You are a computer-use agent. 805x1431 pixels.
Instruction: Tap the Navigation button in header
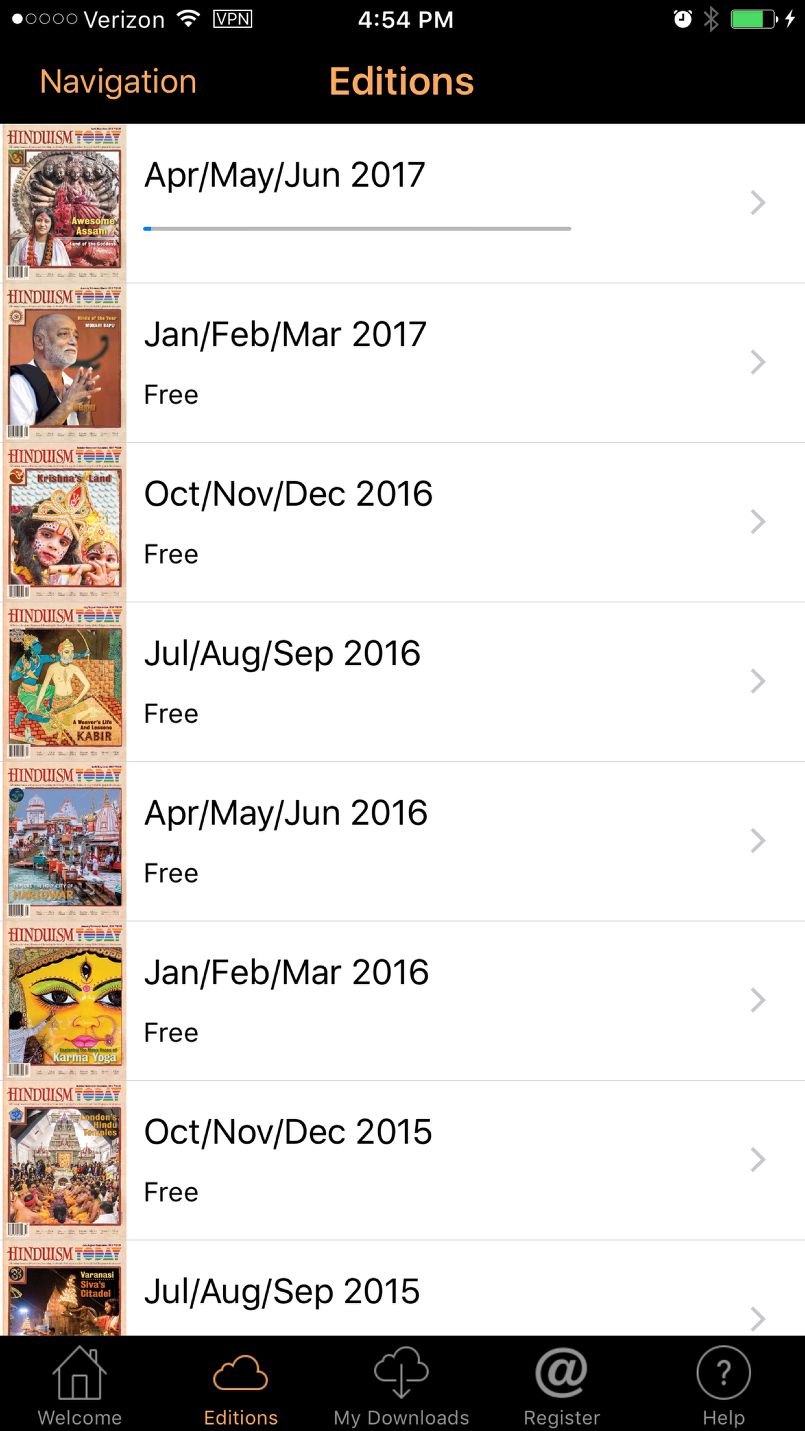(x=118, y=82)
